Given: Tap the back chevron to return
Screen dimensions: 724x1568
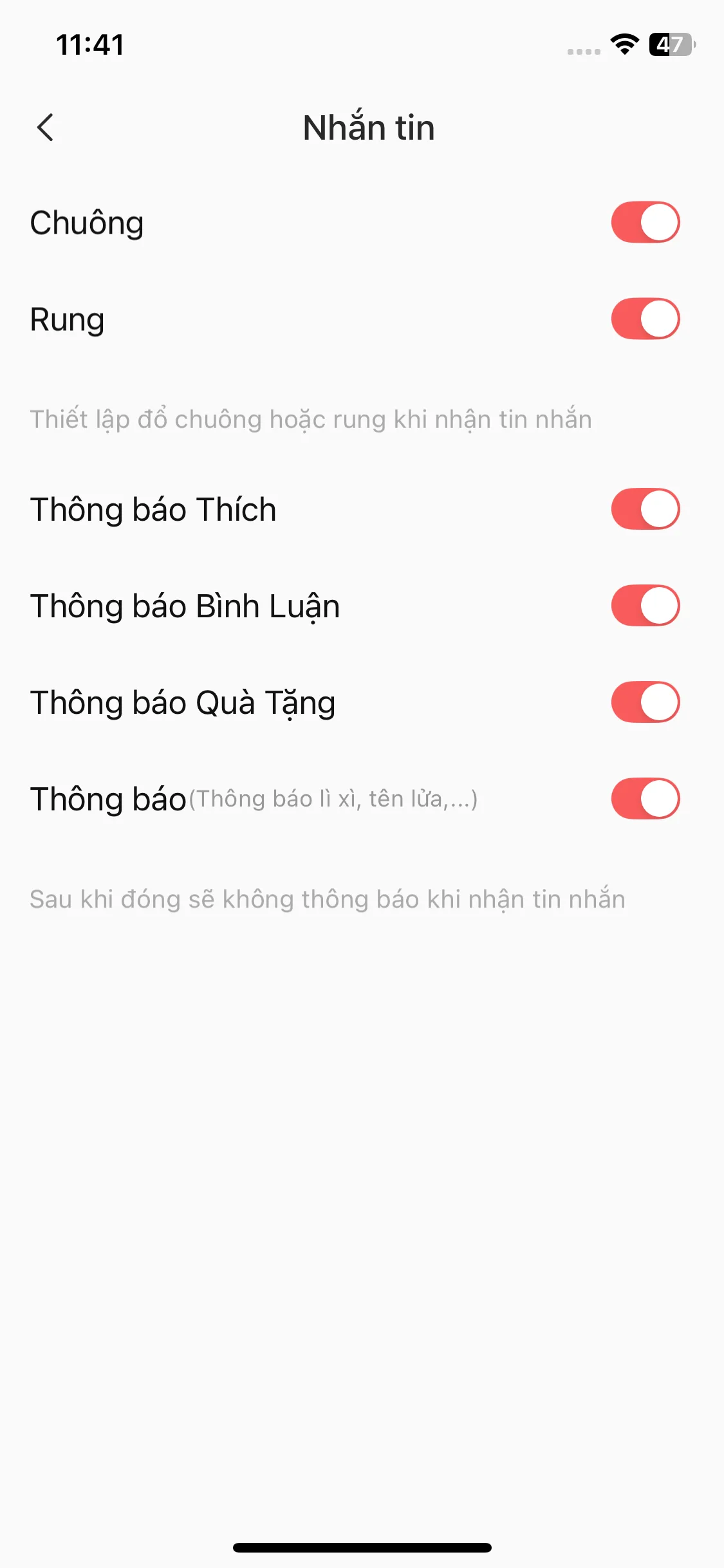Looking at the screenshot, I should click(x=46, y=127).
